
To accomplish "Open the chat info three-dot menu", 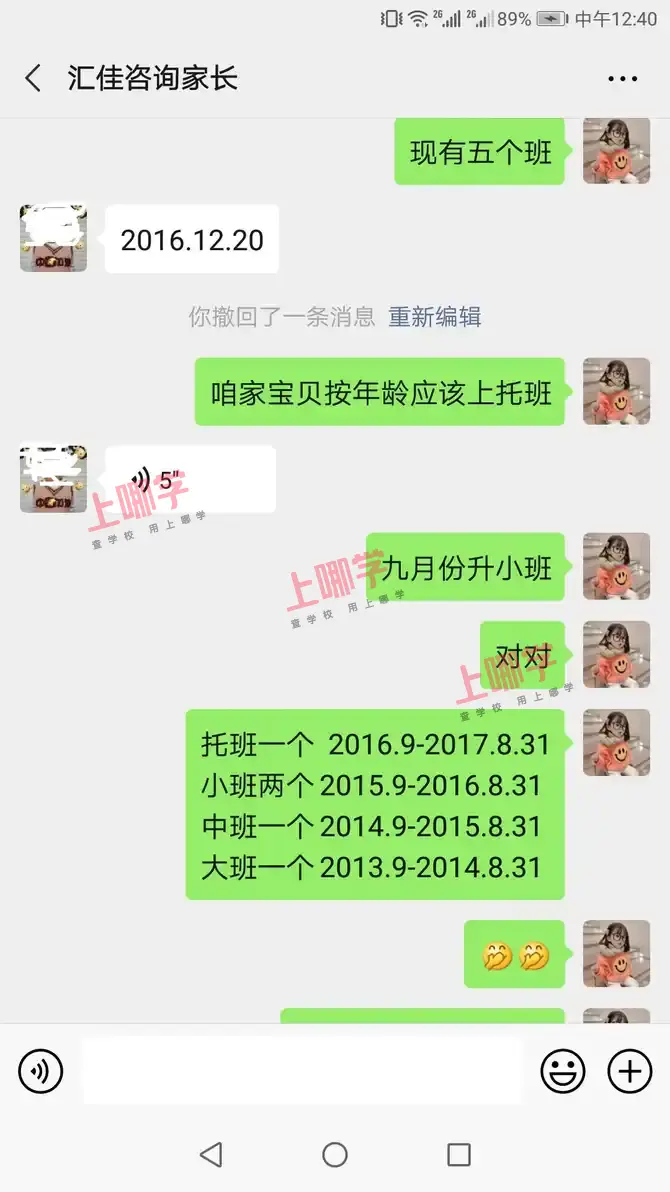I will click(622, 79).
